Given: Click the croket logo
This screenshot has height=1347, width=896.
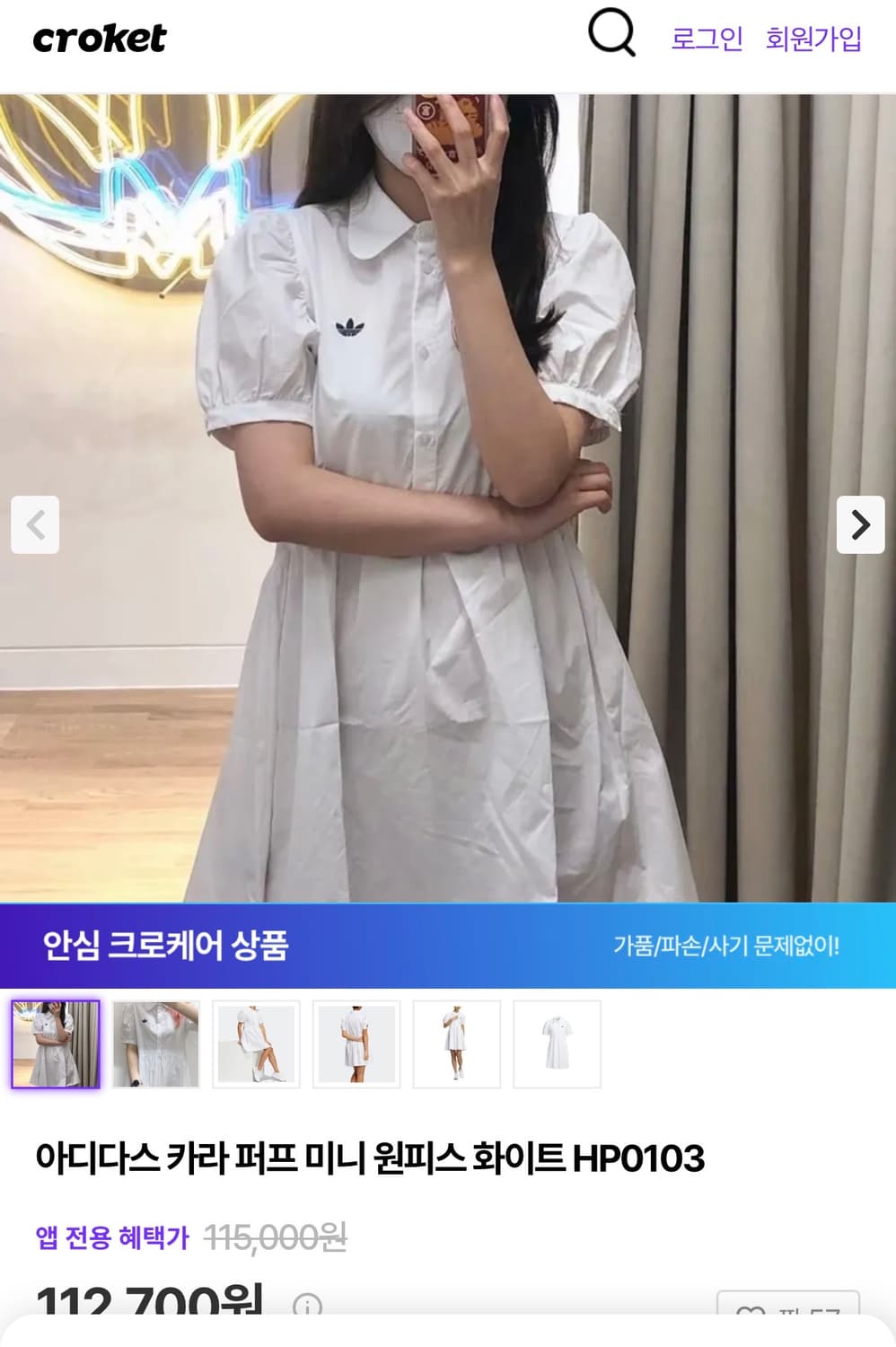Looking at the screenshot, I should click(x=99, y=40).
